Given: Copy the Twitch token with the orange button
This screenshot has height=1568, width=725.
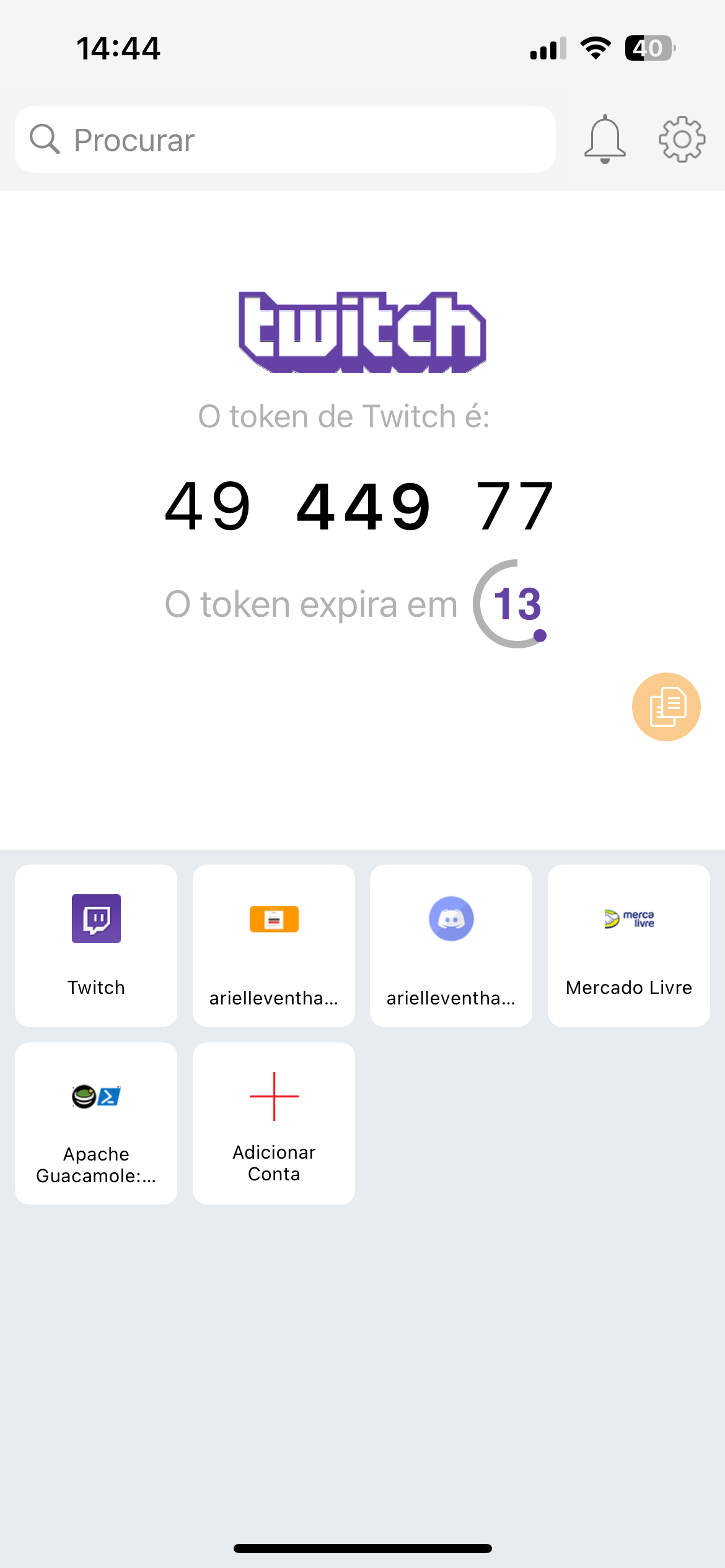Looking at the screenshot, I should click(666, 707).
